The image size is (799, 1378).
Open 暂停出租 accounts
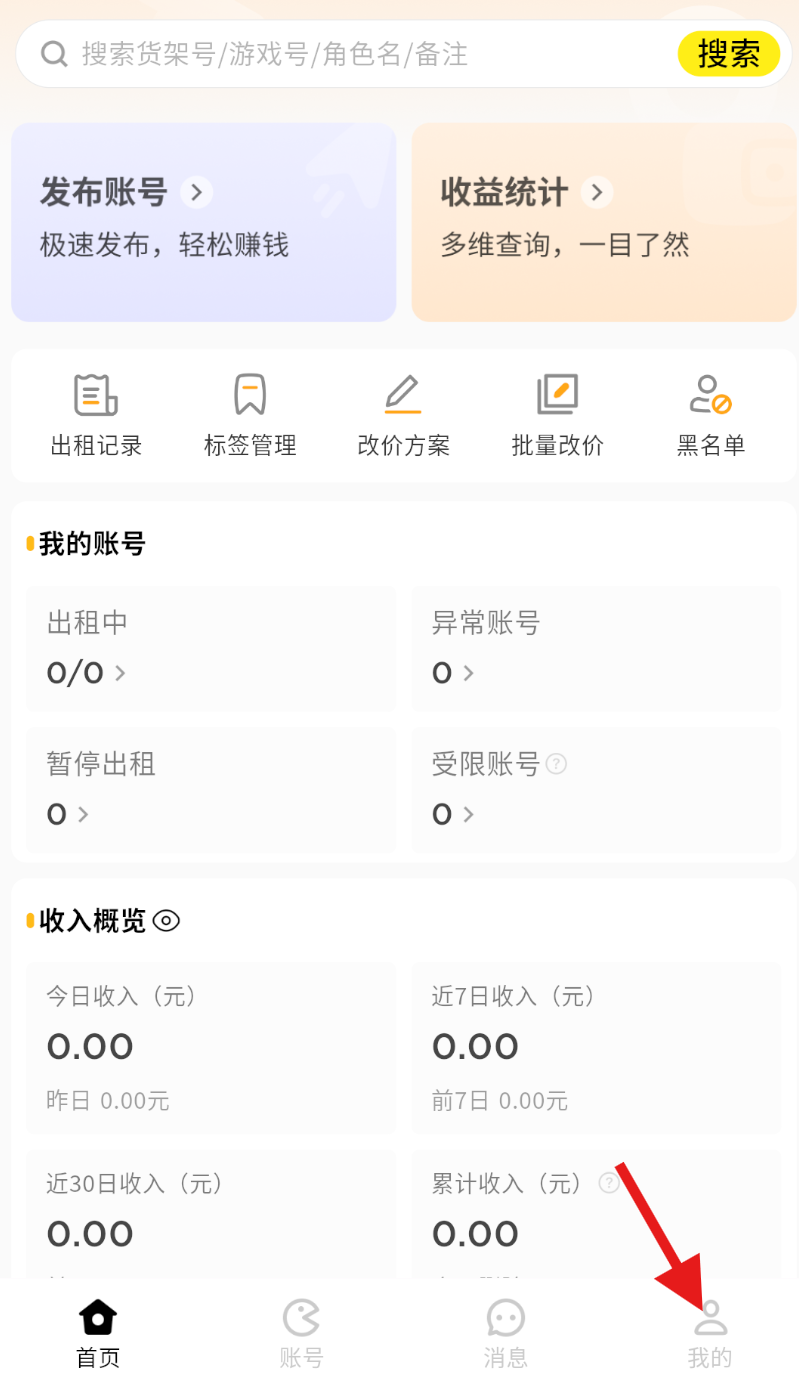(211, 790)
